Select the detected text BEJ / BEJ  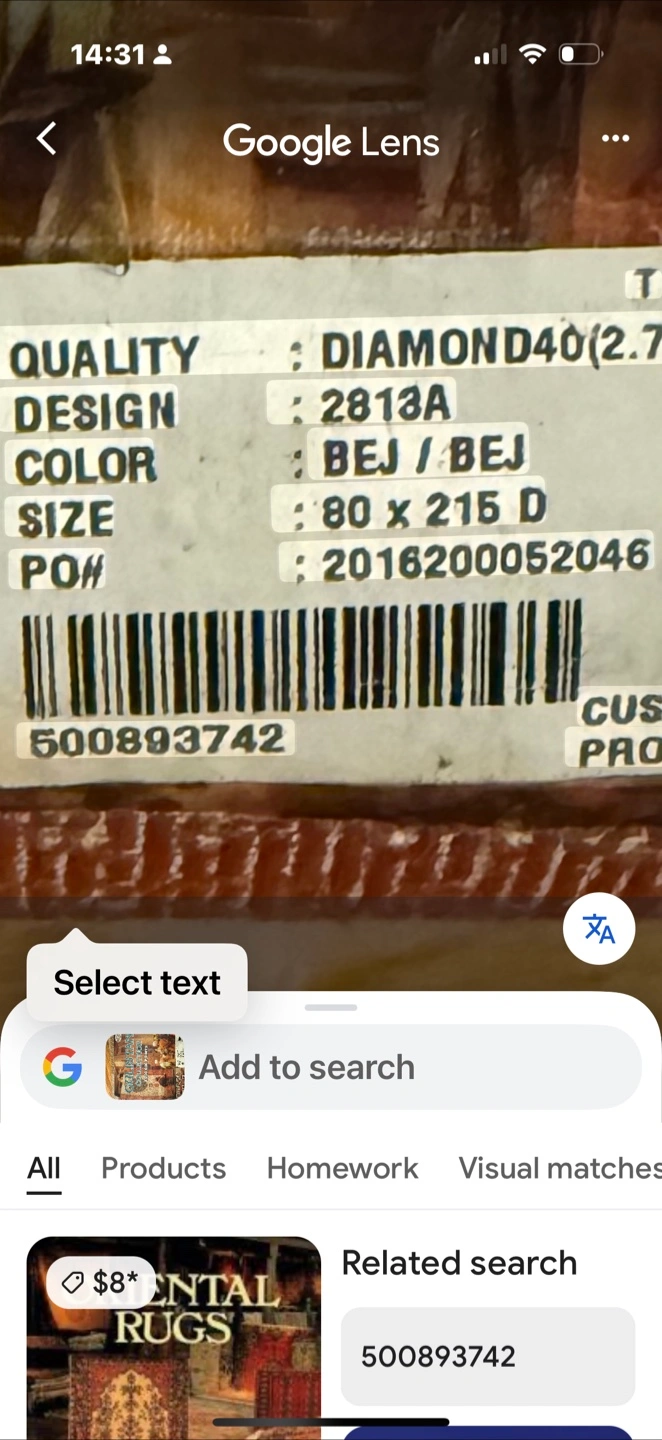pos(424,455)
